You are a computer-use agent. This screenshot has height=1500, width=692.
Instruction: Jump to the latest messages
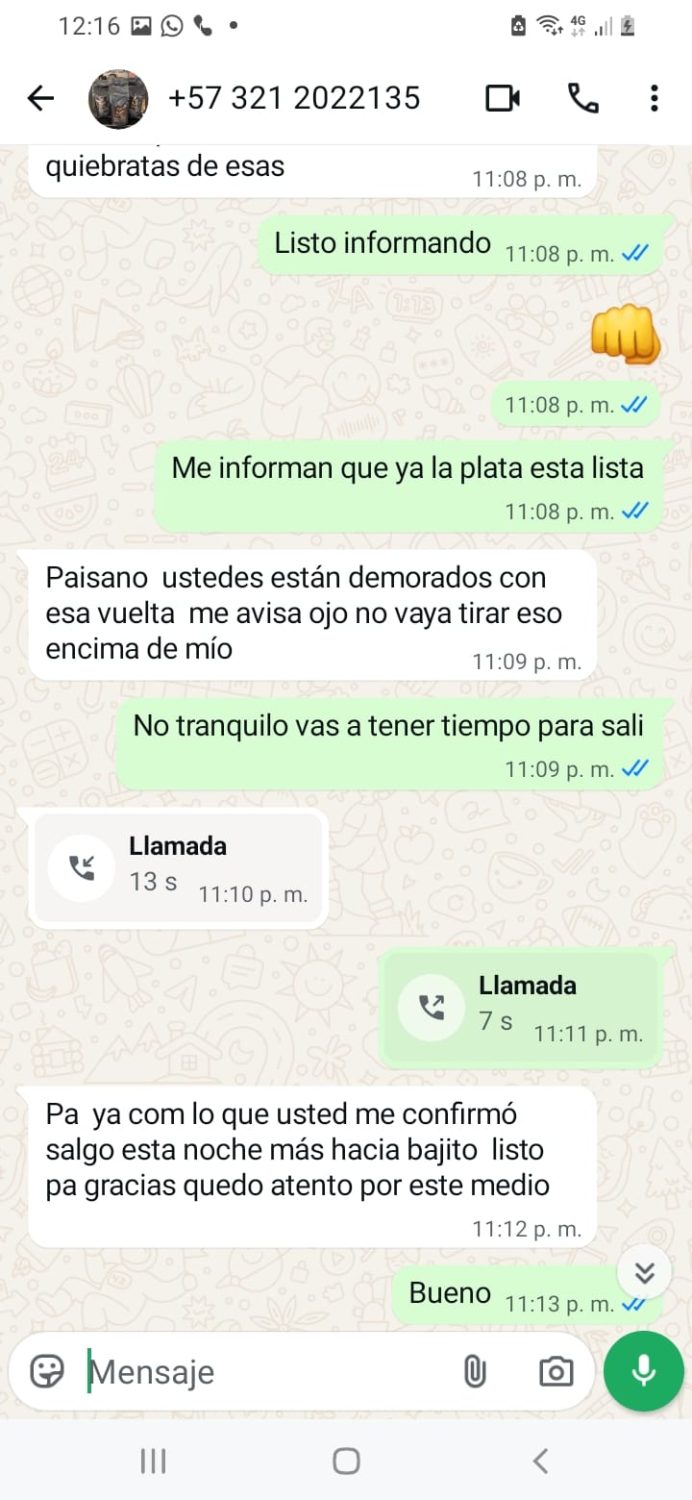point(645,1272)
